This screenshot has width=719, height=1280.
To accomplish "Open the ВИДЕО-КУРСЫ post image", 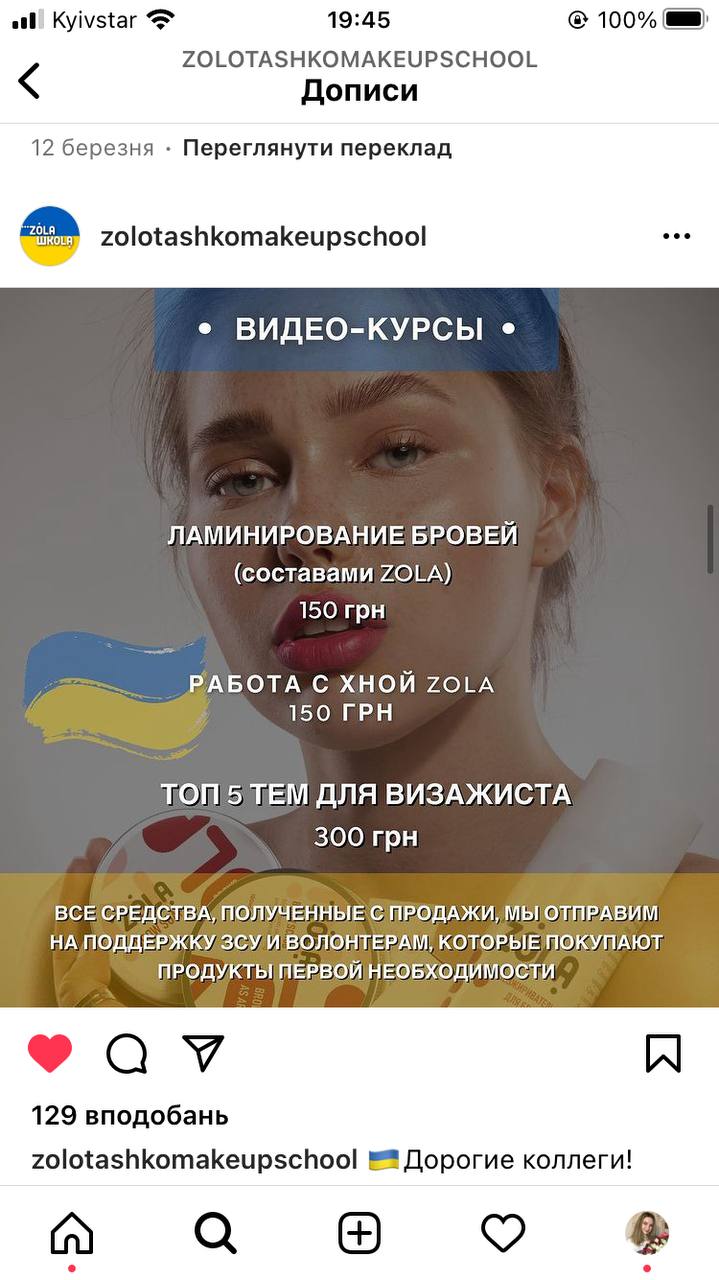I will 359,647.
